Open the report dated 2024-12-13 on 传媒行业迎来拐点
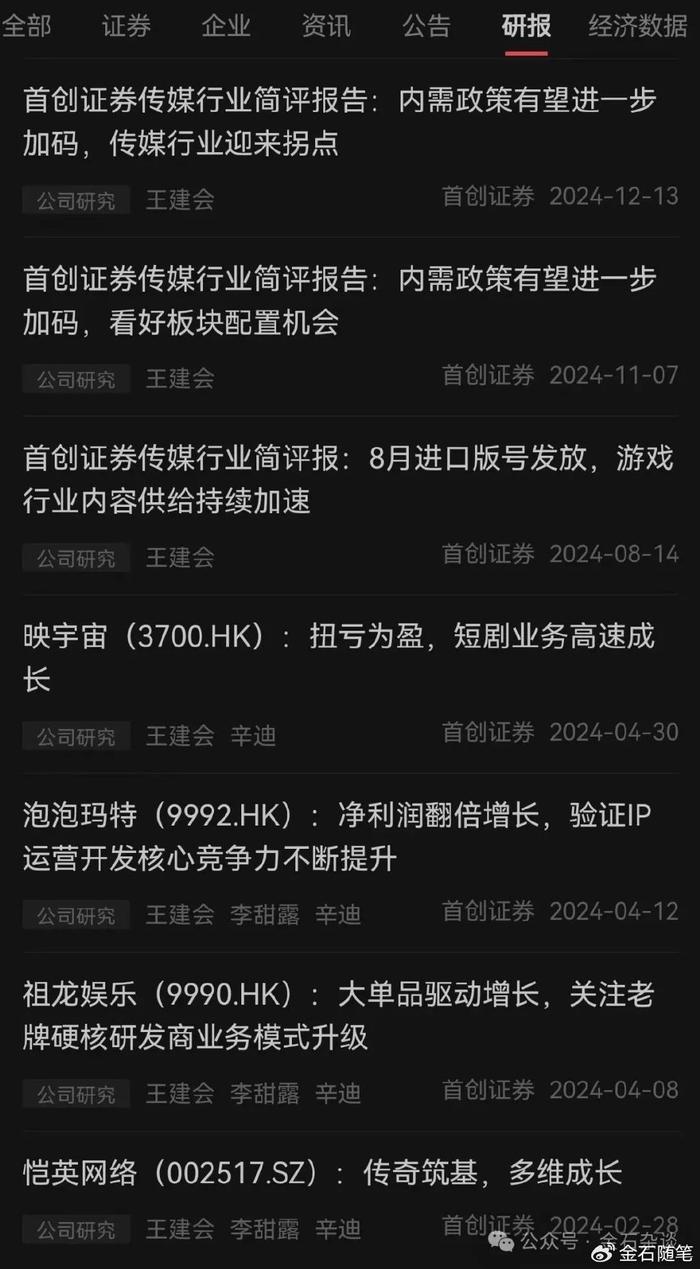This screenshot has height=1269, width=700. coord(350,148)
